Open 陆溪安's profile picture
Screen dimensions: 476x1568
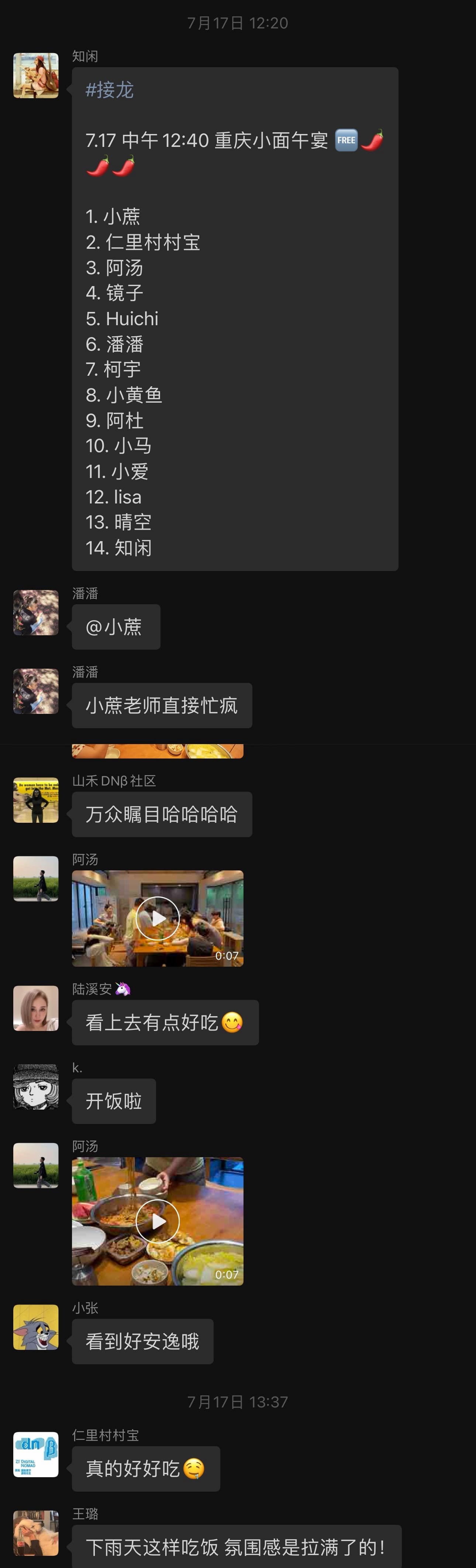[x=36, y=1008]
